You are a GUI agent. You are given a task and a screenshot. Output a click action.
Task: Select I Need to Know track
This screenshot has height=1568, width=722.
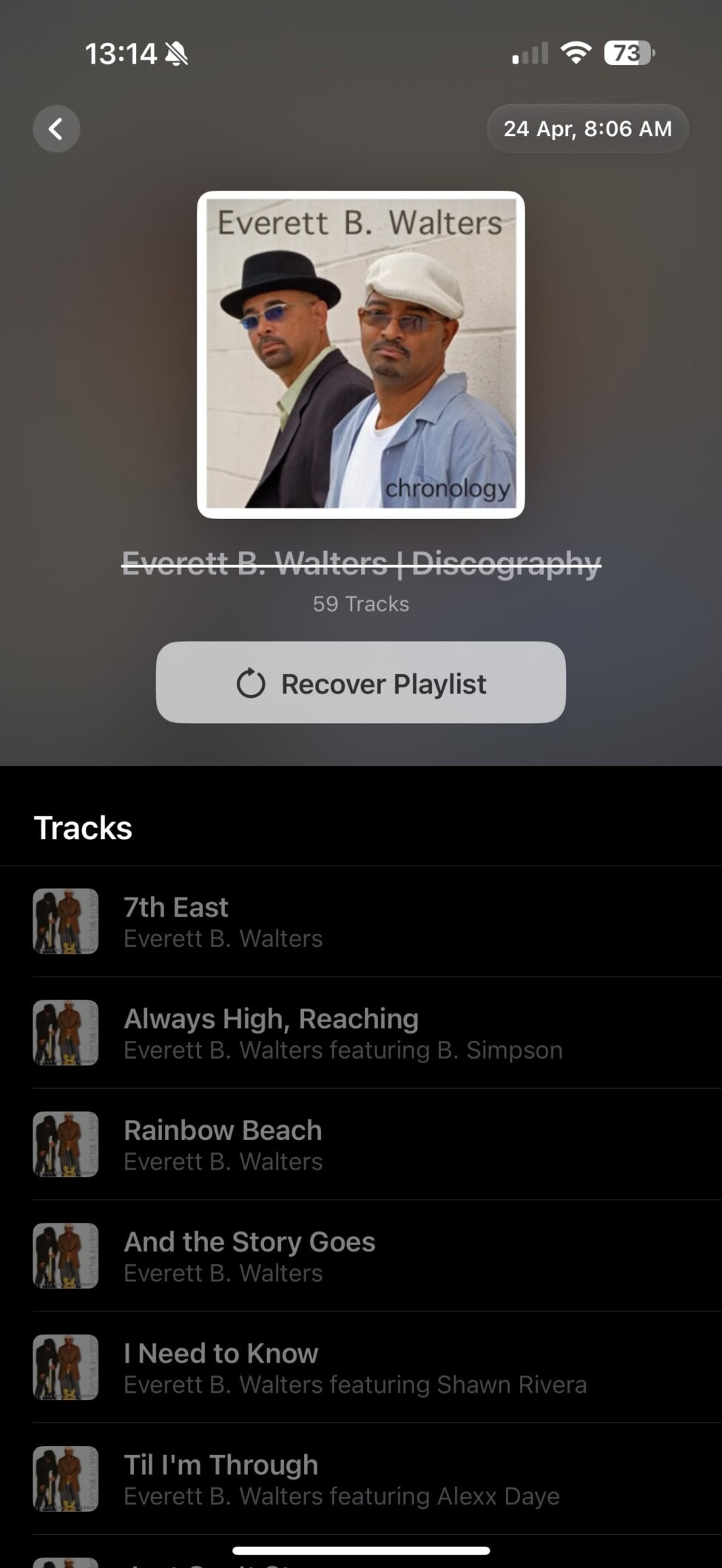[x=361, y=1368]
